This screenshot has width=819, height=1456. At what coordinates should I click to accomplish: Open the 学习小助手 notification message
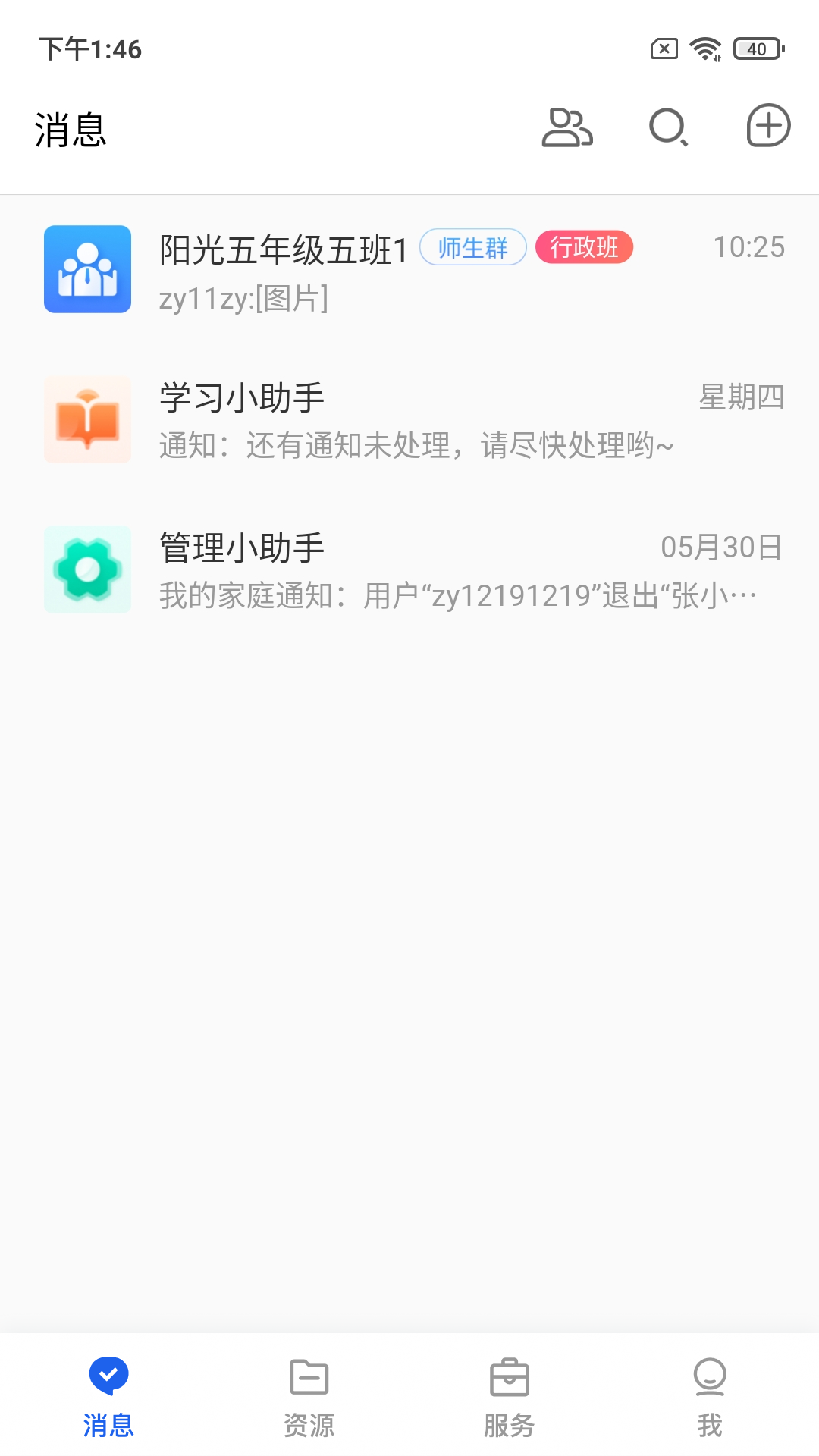tap(409, 419)
